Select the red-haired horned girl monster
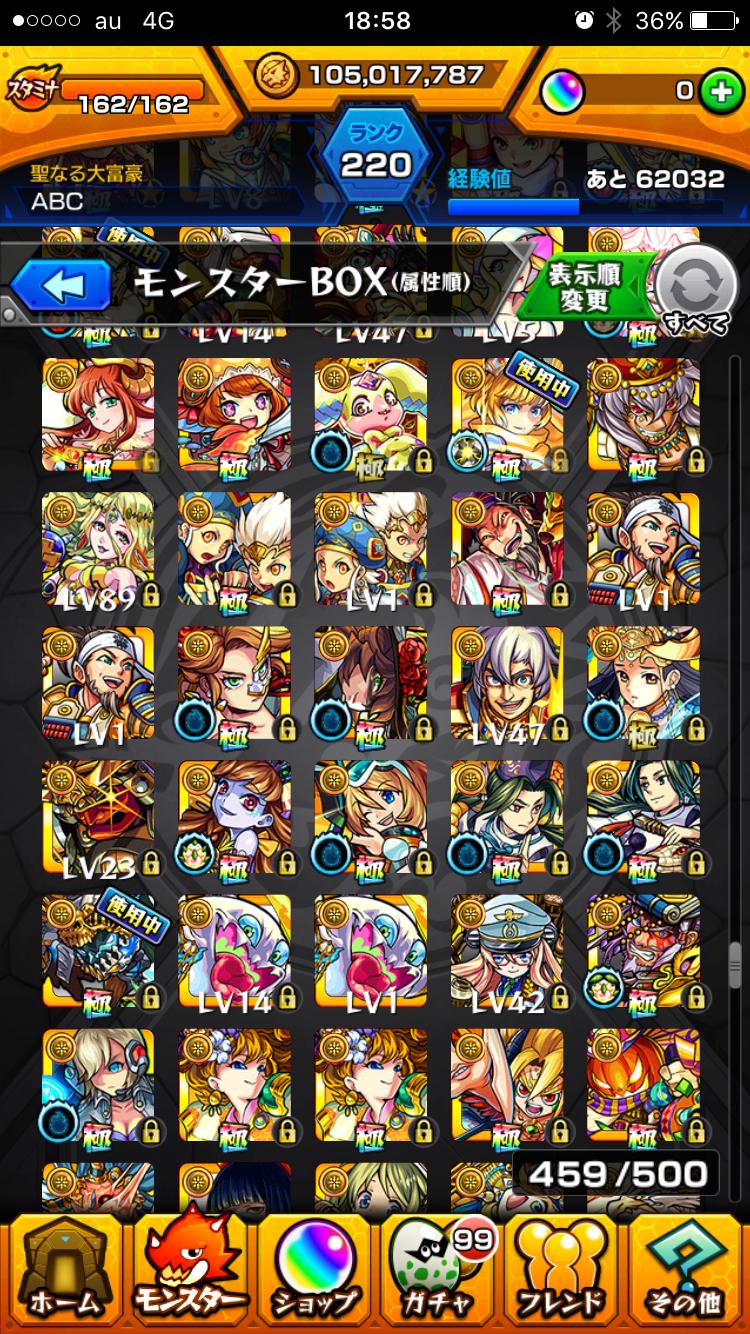This screenshot has width=750, height=1334. click(98, 414)
